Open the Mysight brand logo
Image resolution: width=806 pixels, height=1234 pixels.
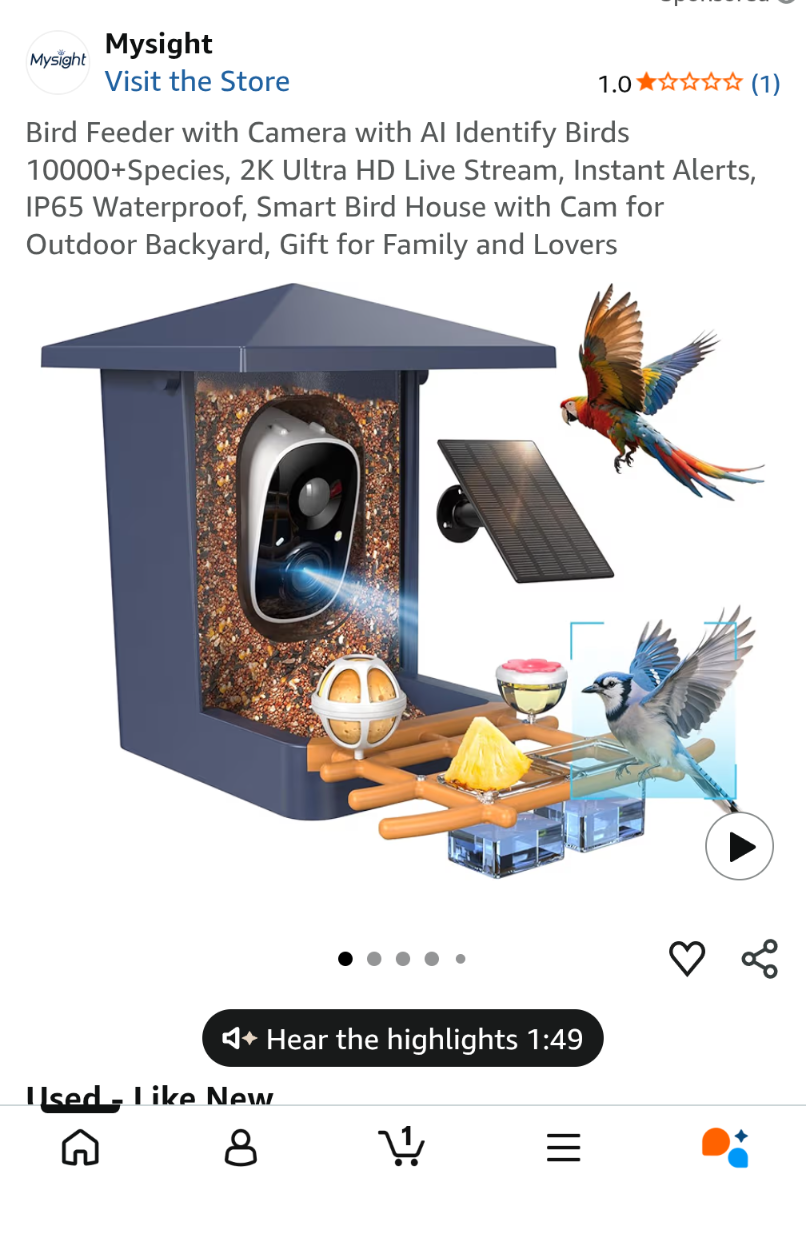[58, 62]
